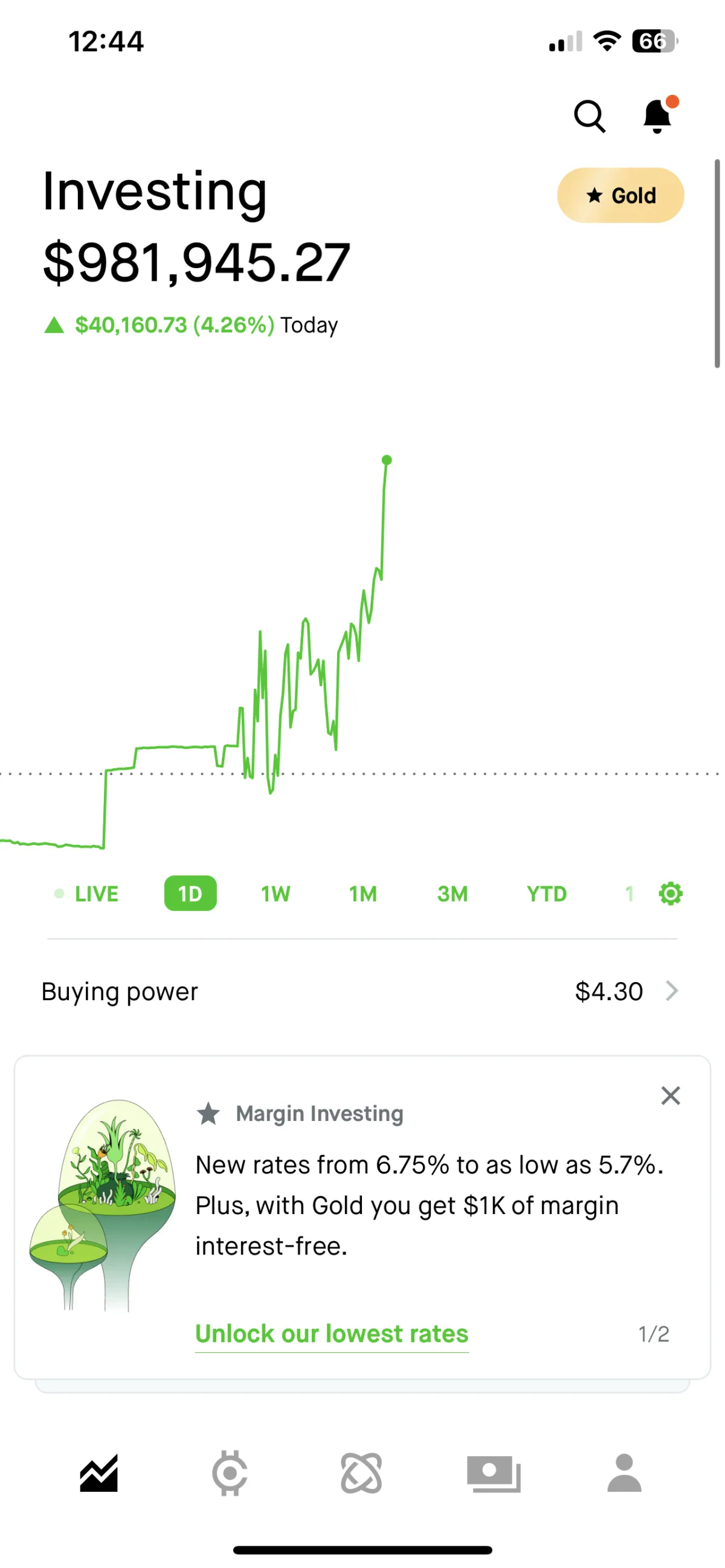Viewport: 725px width, 1568px height.
Task: Go to the cash card tab
Action: point(494,1474)
